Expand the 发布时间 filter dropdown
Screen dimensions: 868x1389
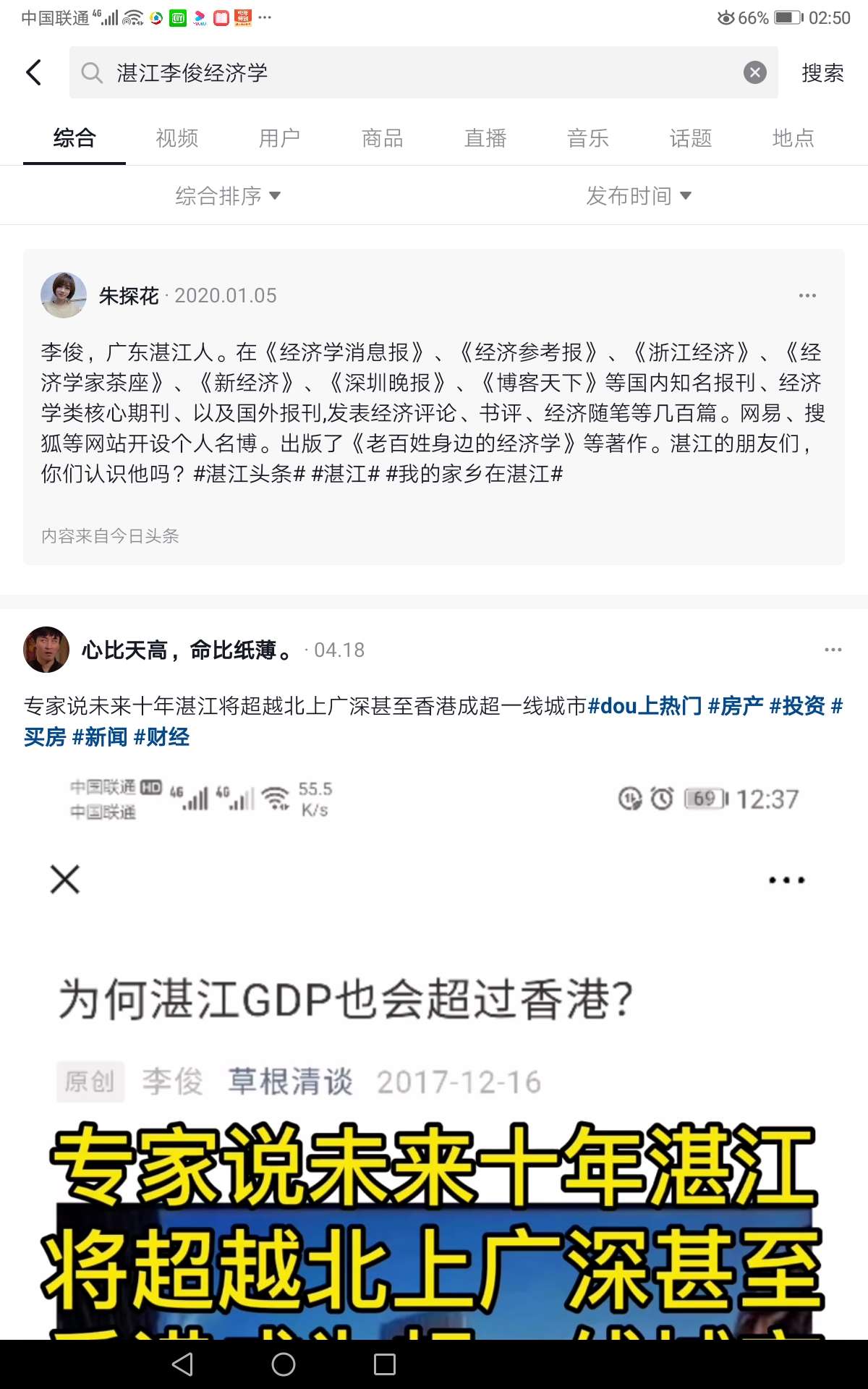pos(638,195)
